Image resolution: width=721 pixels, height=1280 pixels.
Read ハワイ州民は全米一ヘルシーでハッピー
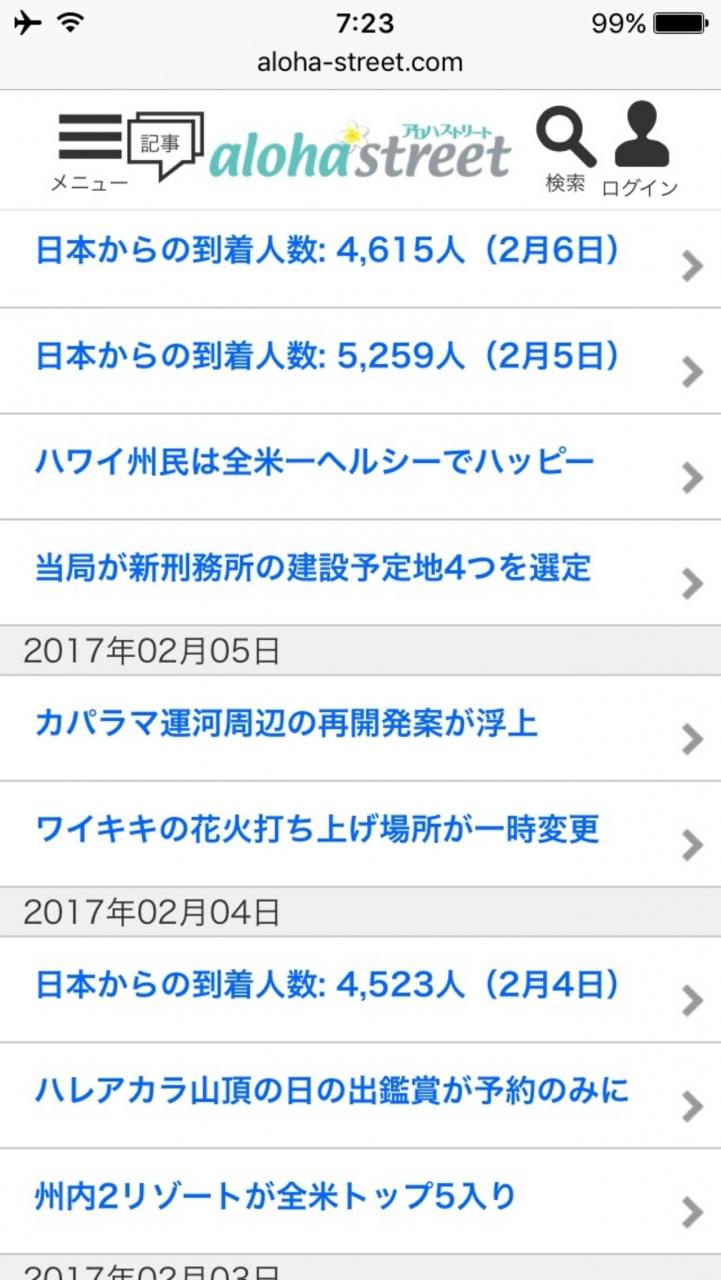coord(360,467)
